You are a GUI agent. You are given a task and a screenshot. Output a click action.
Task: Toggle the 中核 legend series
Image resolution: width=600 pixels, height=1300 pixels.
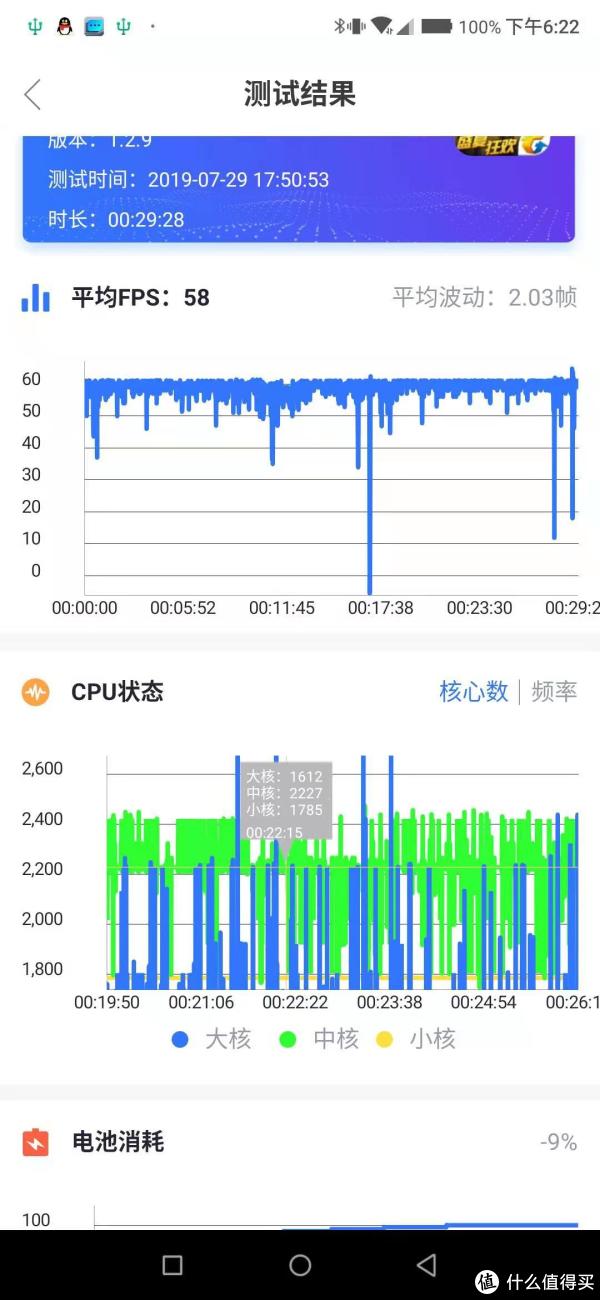319,1039
